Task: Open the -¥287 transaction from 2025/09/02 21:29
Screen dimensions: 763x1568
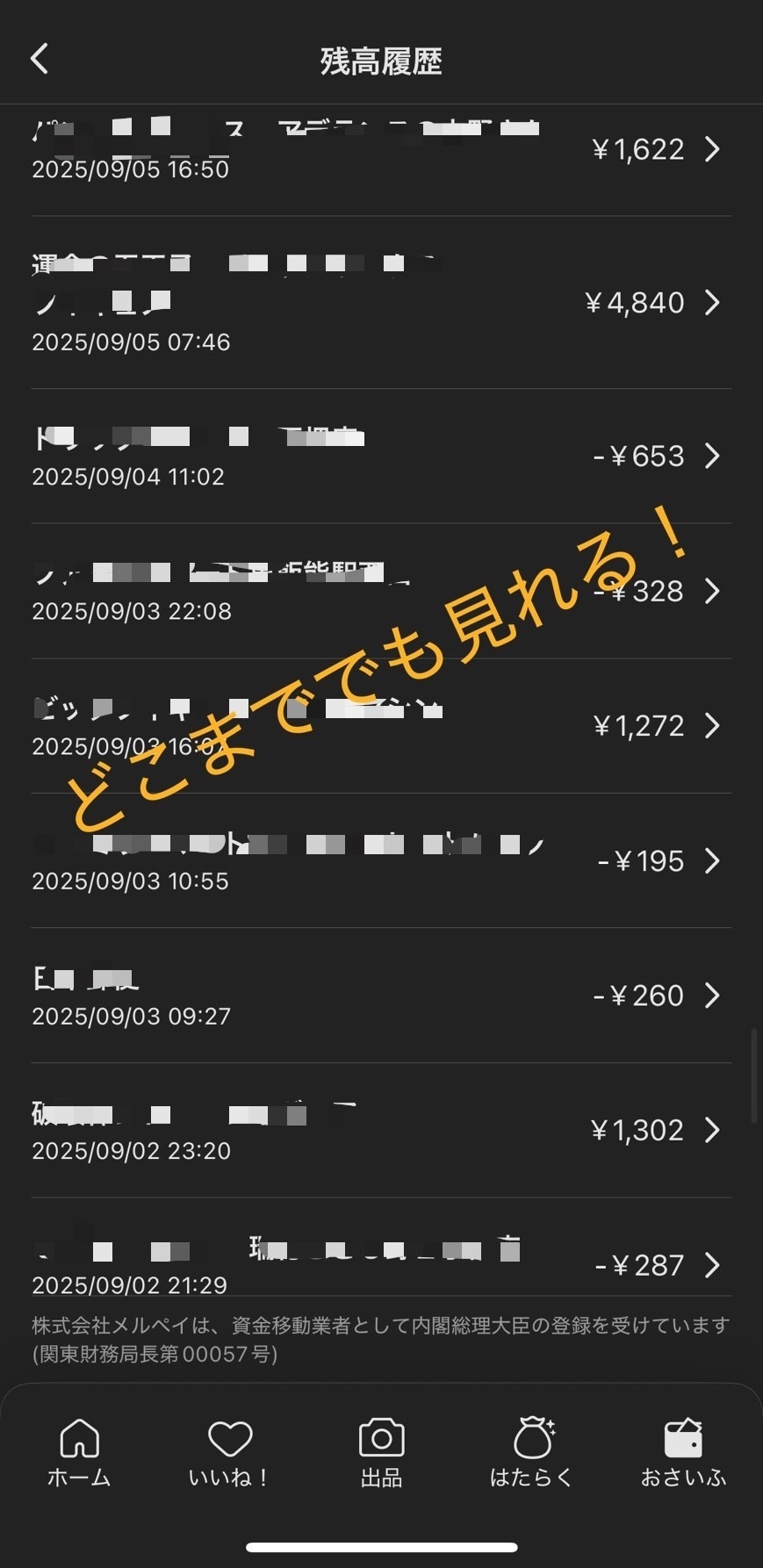Action: (x=381, y=1265)
